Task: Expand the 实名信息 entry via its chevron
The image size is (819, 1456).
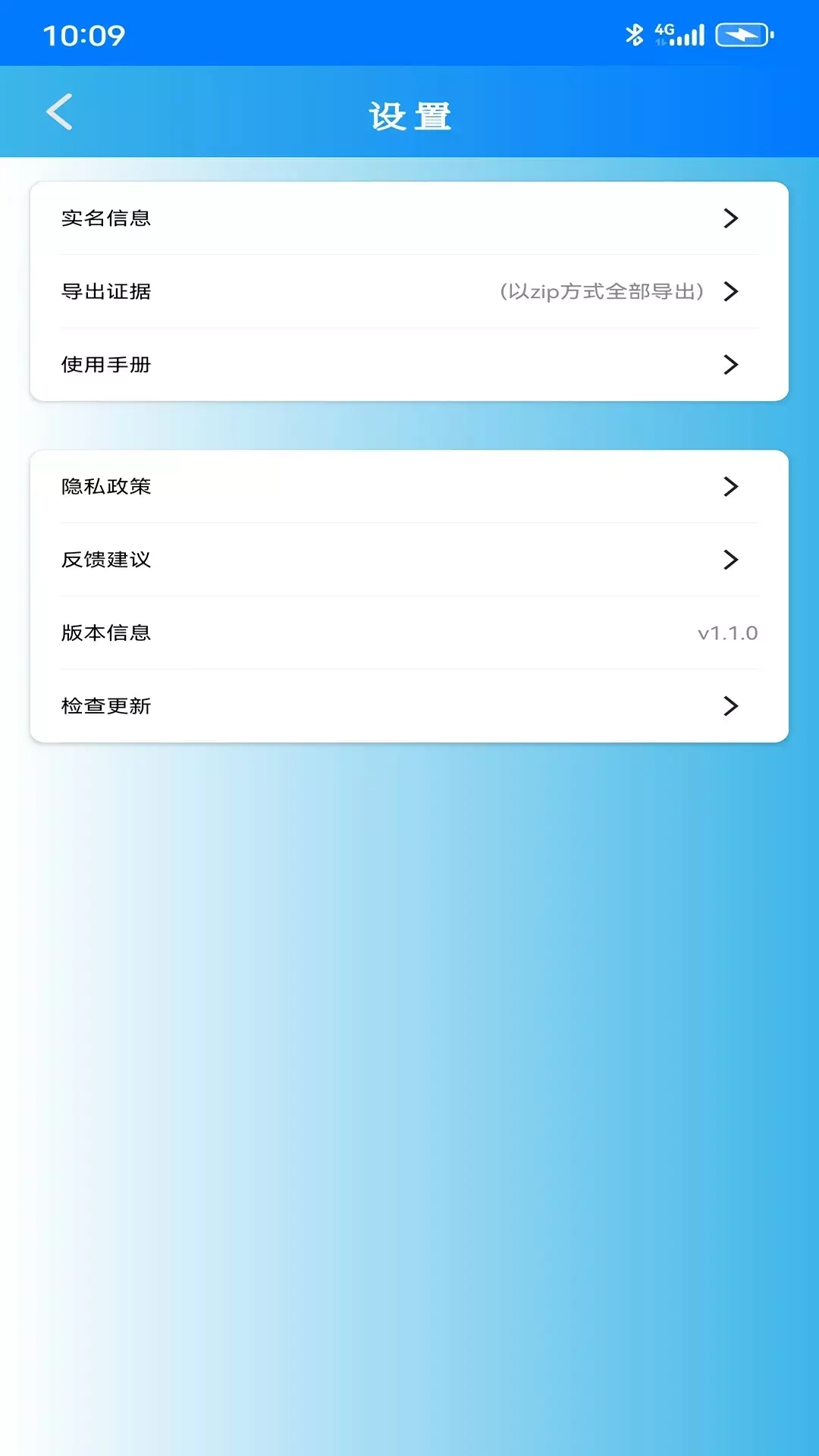Action: pos(731,218)
